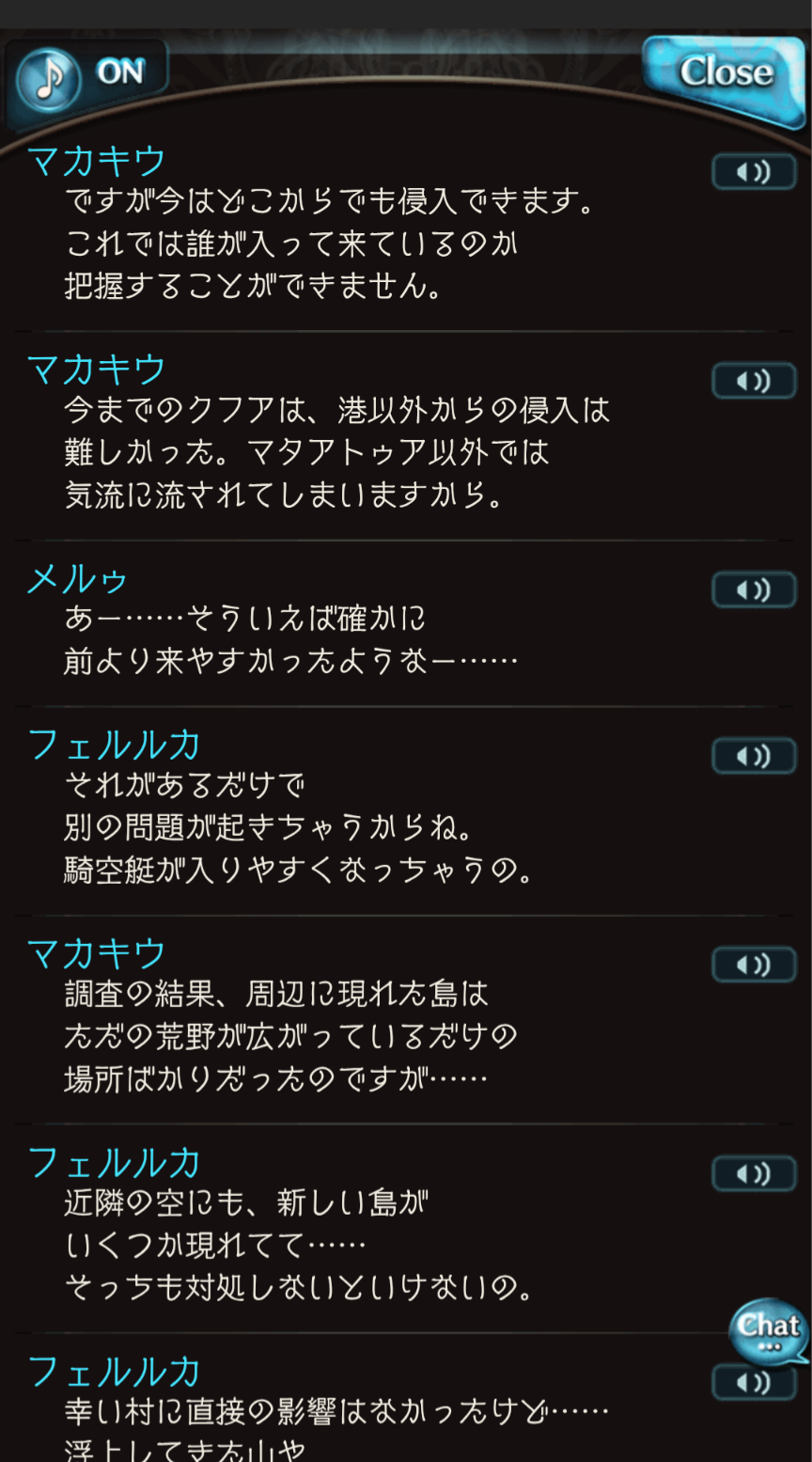Open the Chat bubble
This screenshot has height=1462, width=812.
click(x=769, y=1329)
